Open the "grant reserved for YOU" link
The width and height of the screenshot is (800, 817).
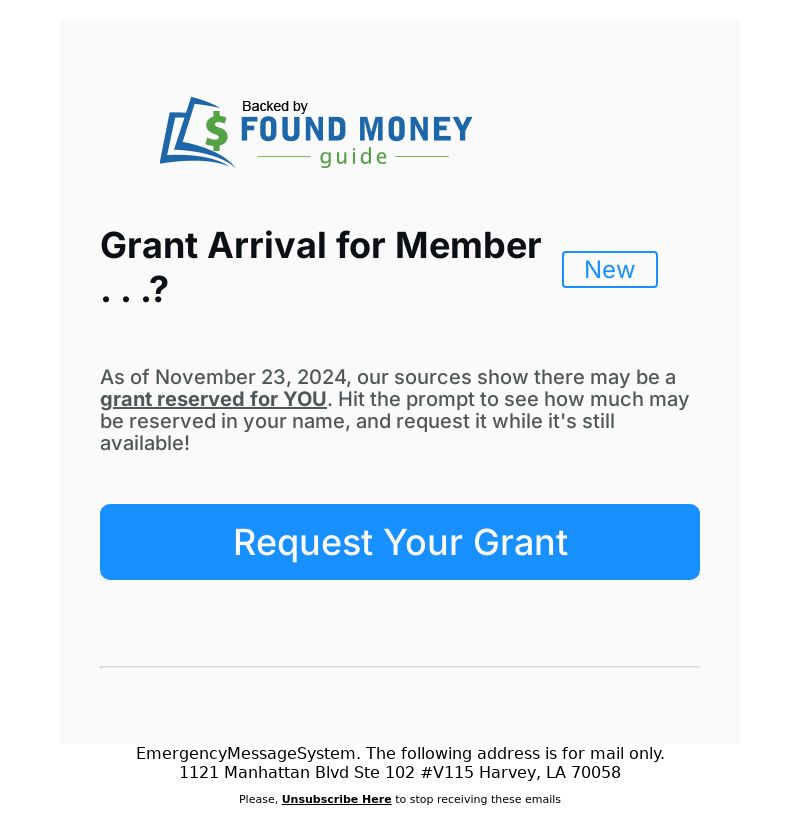(213, 399)
